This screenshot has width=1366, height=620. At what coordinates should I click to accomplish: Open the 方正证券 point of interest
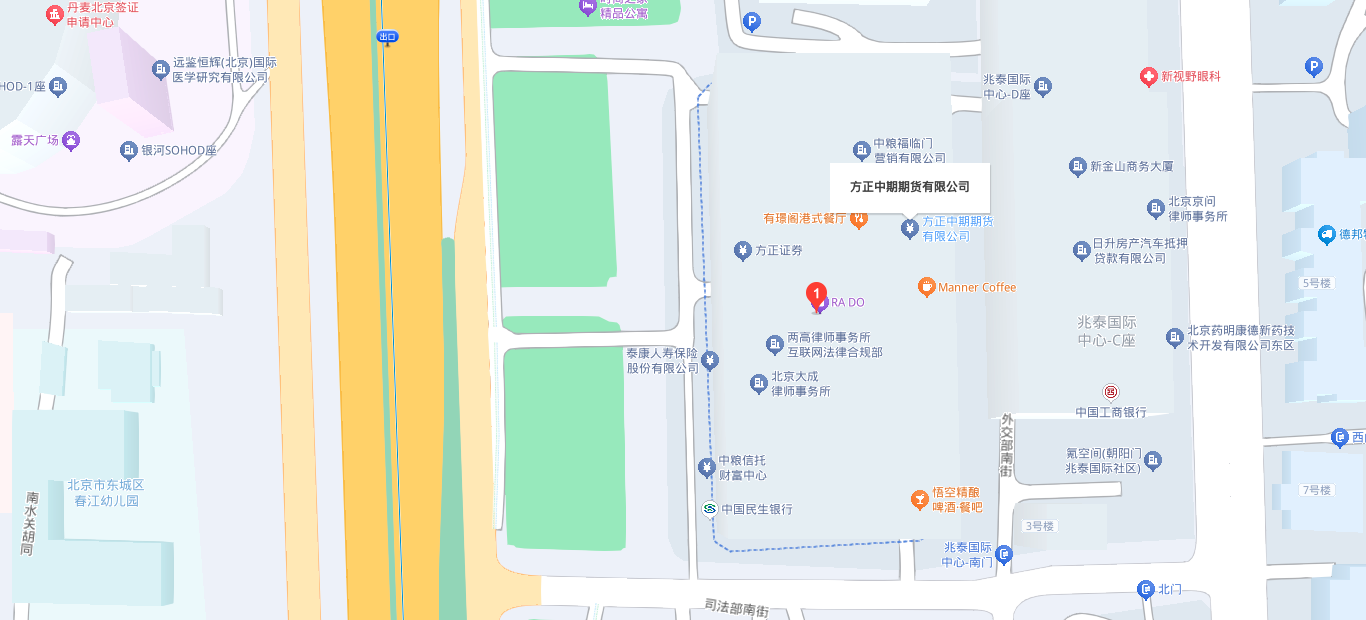(742, 251)
